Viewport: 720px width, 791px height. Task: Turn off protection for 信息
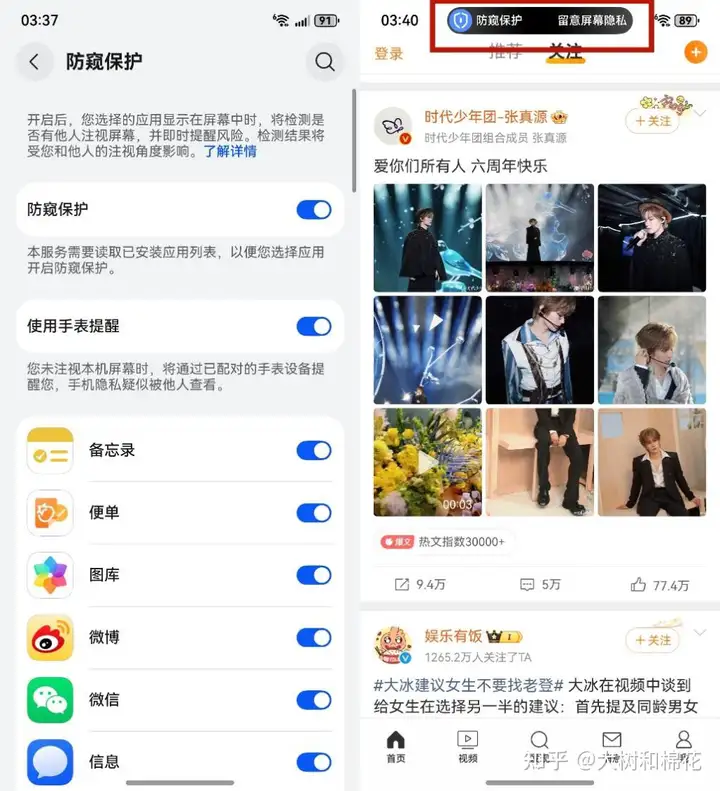314,762
